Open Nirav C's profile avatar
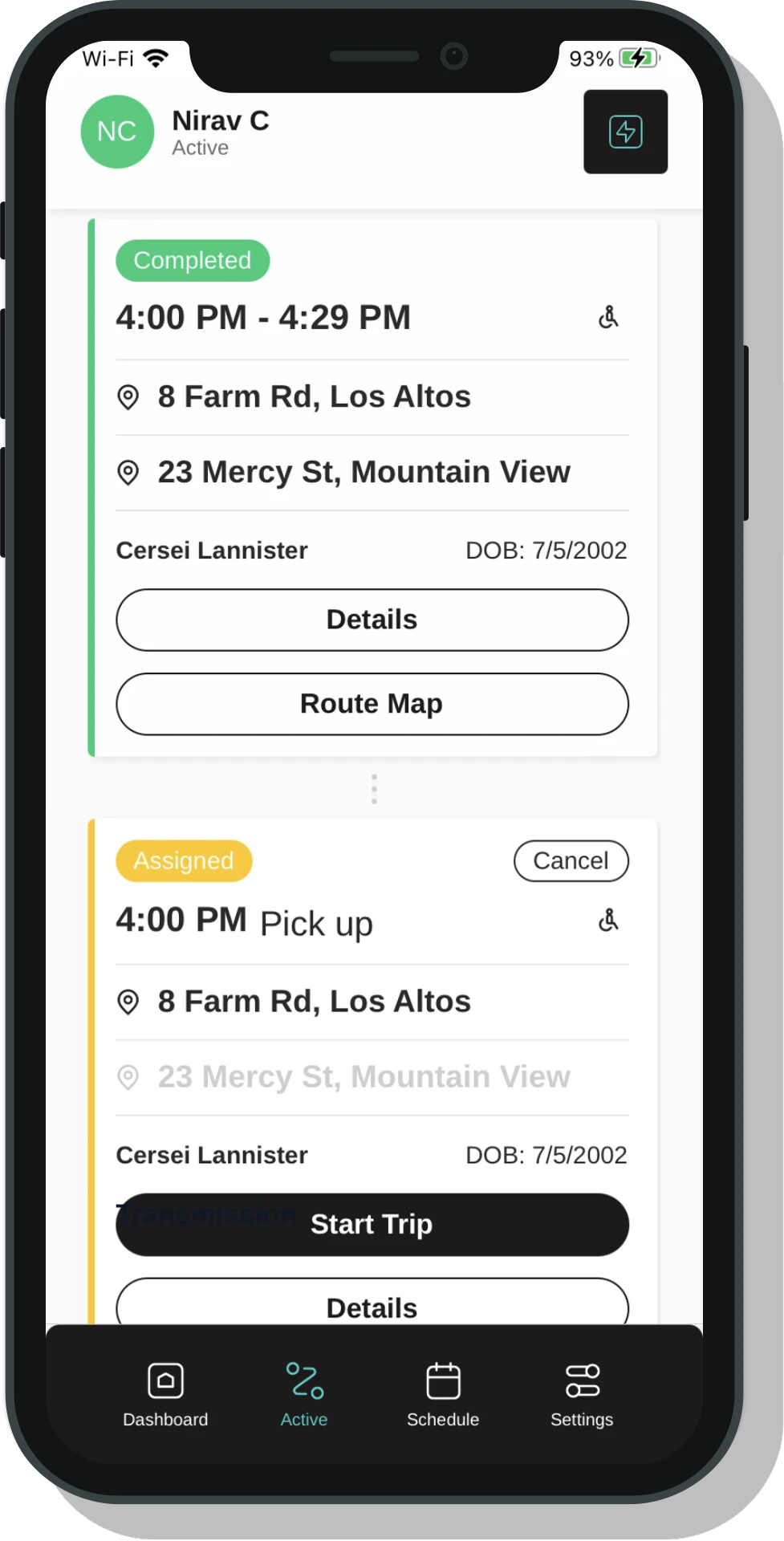The image size is (784, 1541). click(x=117, y=132)
